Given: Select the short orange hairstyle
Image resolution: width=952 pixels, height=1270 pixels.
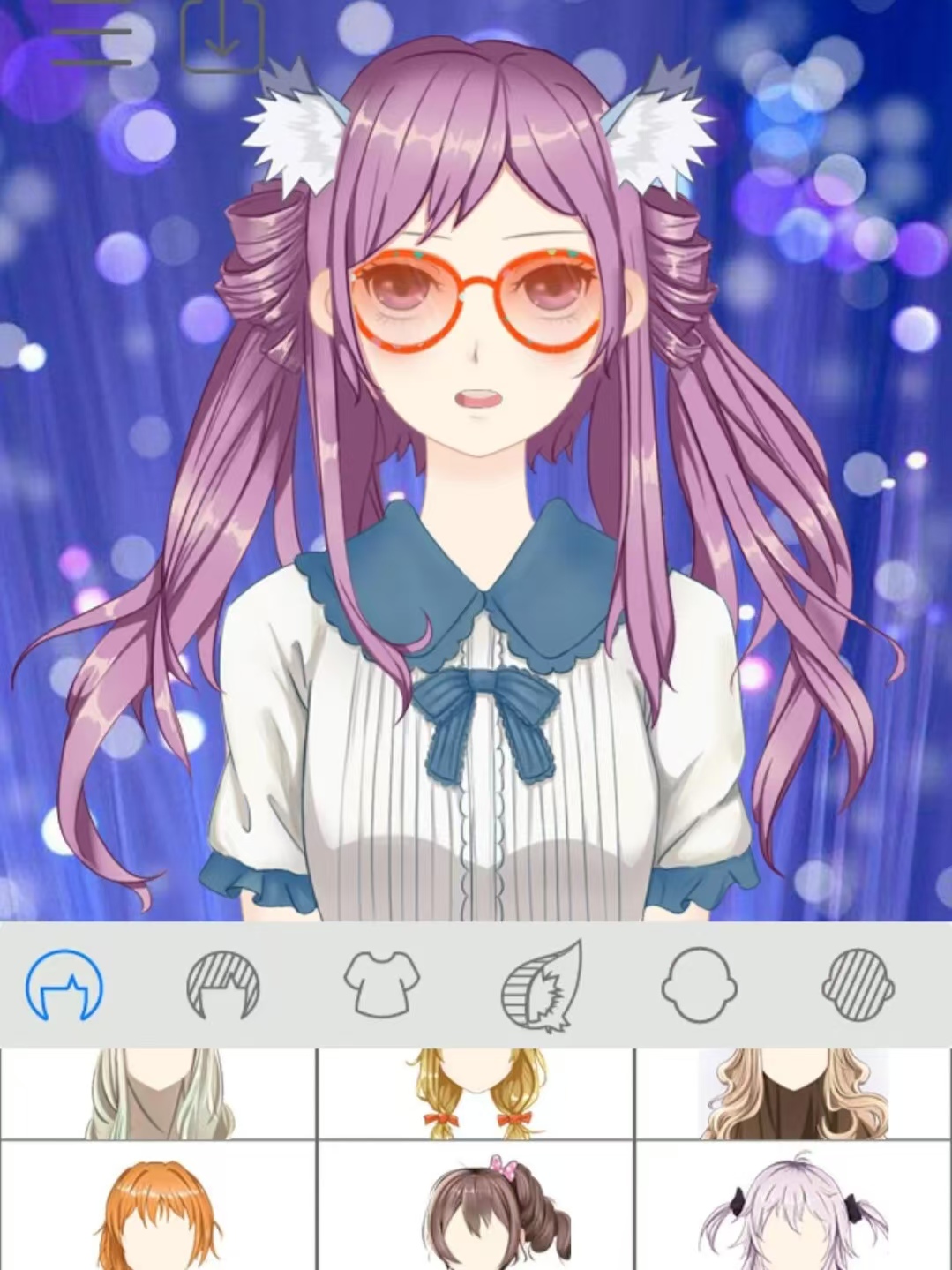Looking at the screenshot, I should point(158,1209).
